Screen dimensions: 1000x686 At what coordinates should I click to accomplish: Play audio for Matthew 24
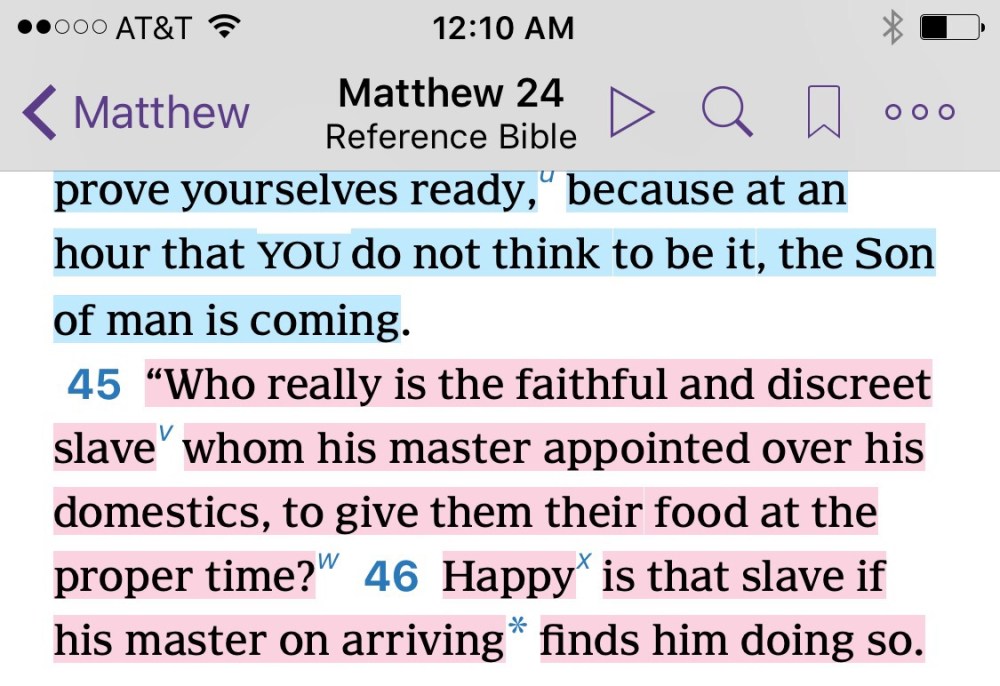631,112
